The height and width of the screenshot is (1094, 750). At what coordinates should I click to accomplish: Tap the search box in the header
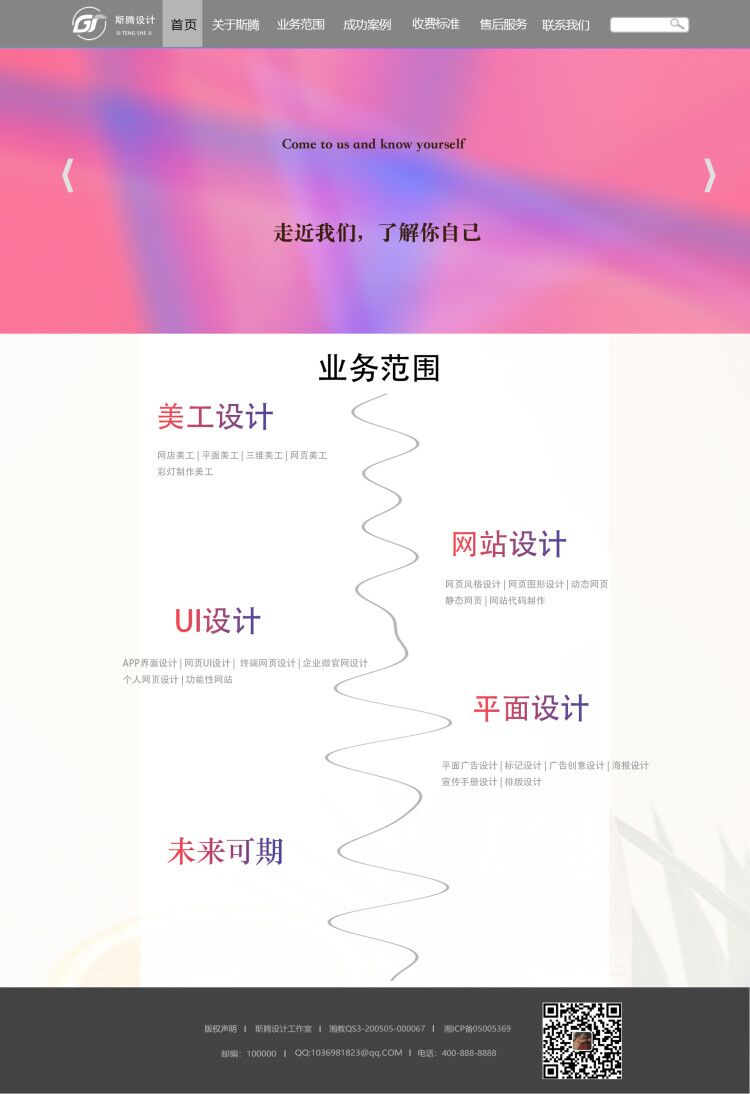pyautogui.click(x=638, y=24)
